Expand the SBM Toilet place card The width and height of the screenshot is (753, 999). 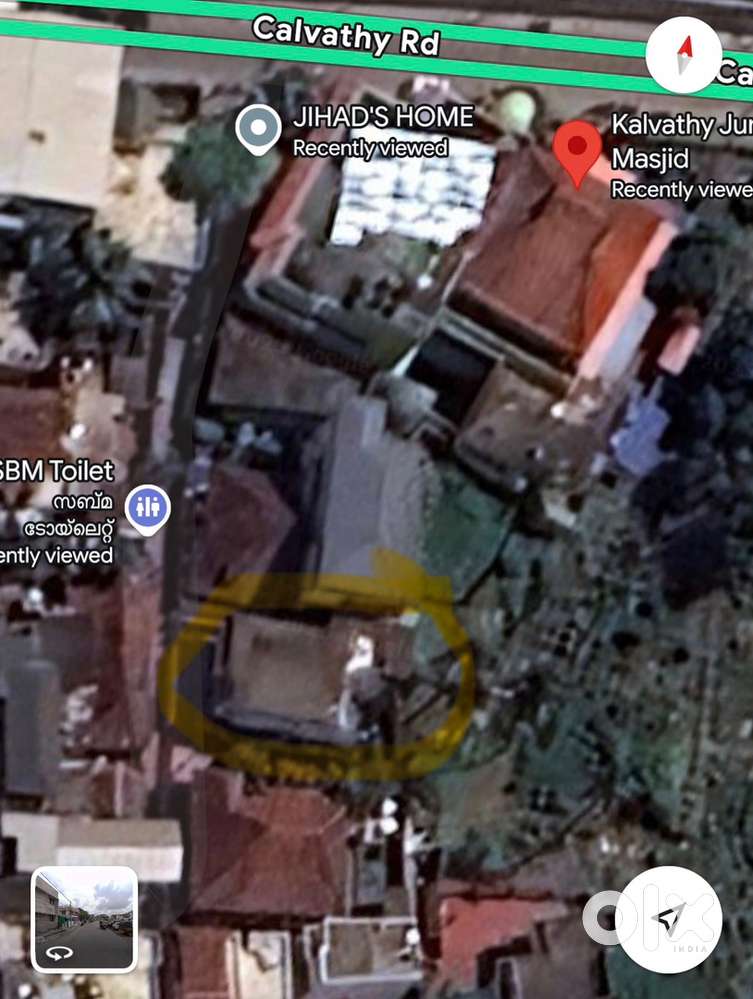57,470
